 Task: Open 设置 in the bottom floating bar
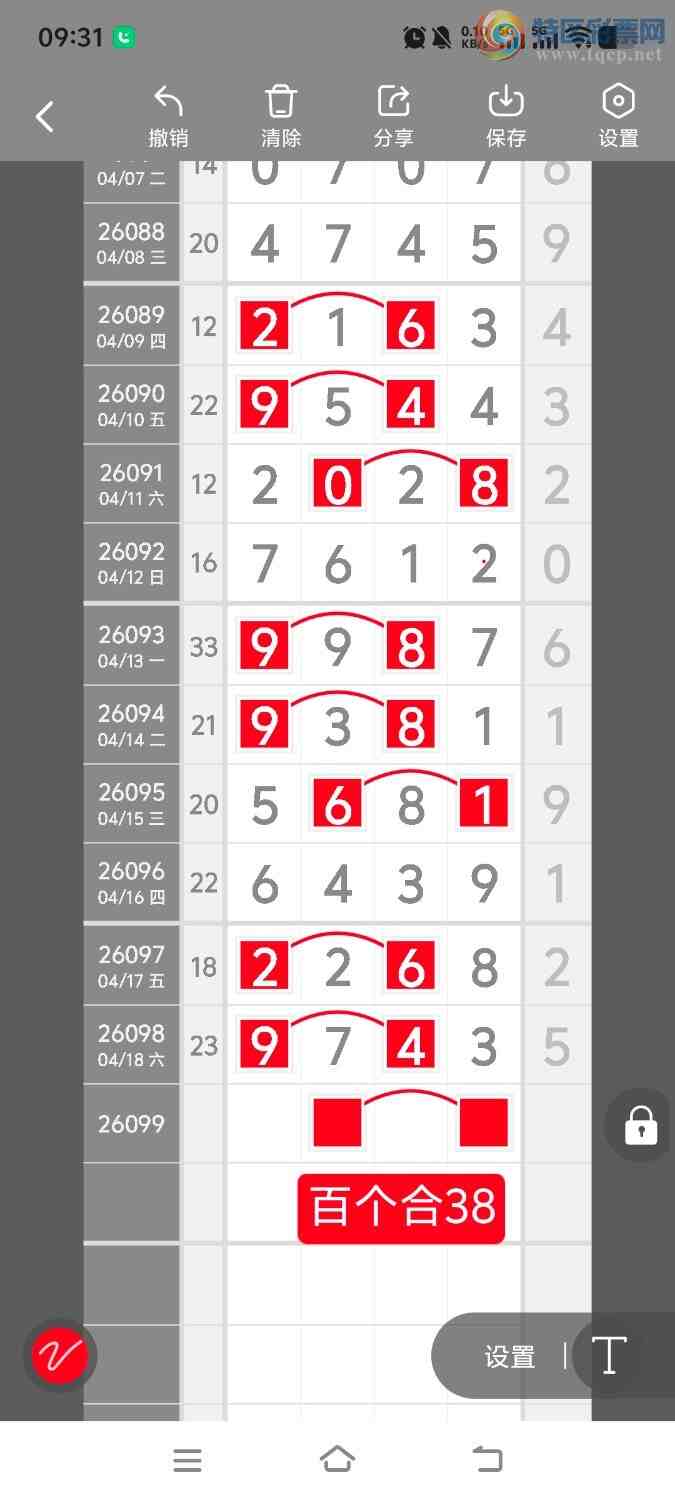[510, 1357]
